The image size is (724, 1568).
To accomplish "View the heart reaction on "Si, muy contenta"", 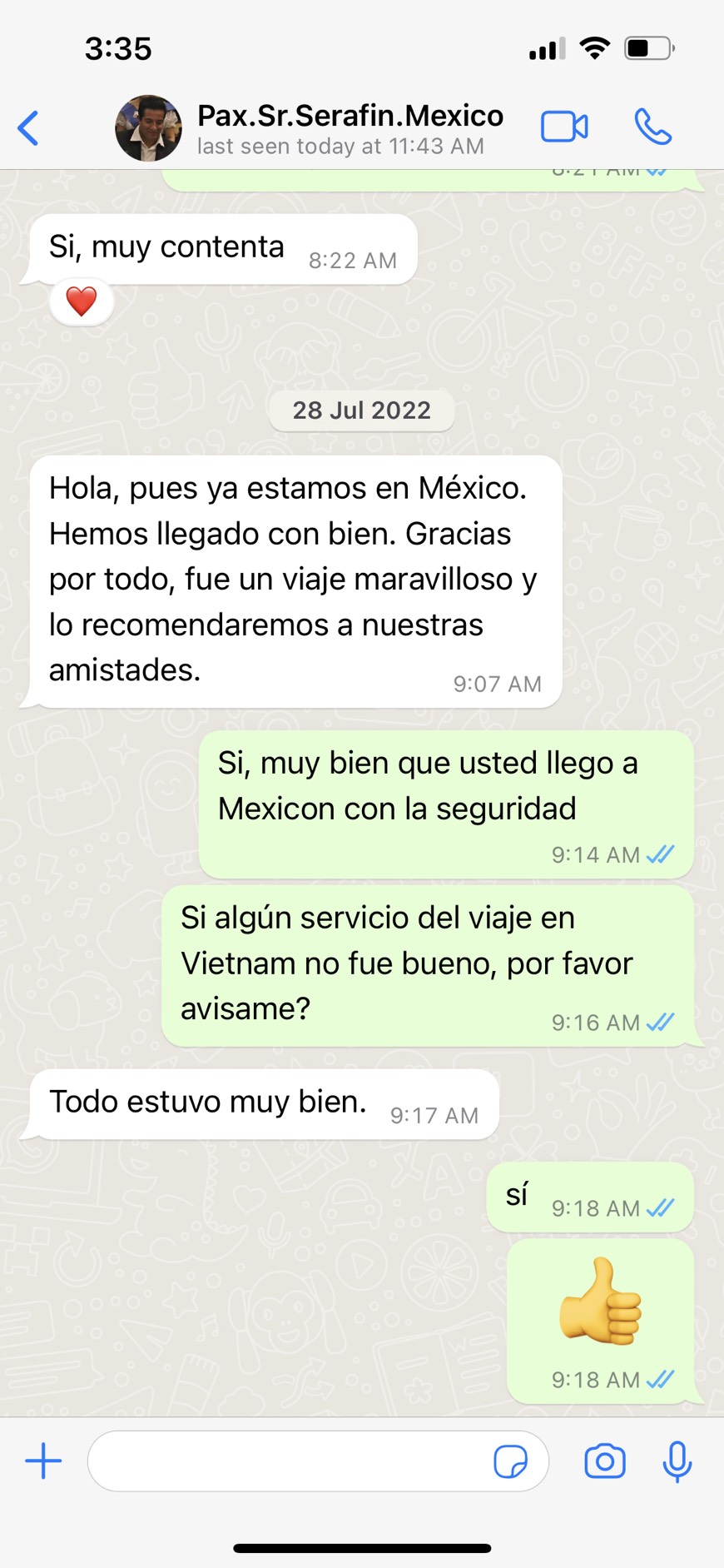I will click(81, 301).
